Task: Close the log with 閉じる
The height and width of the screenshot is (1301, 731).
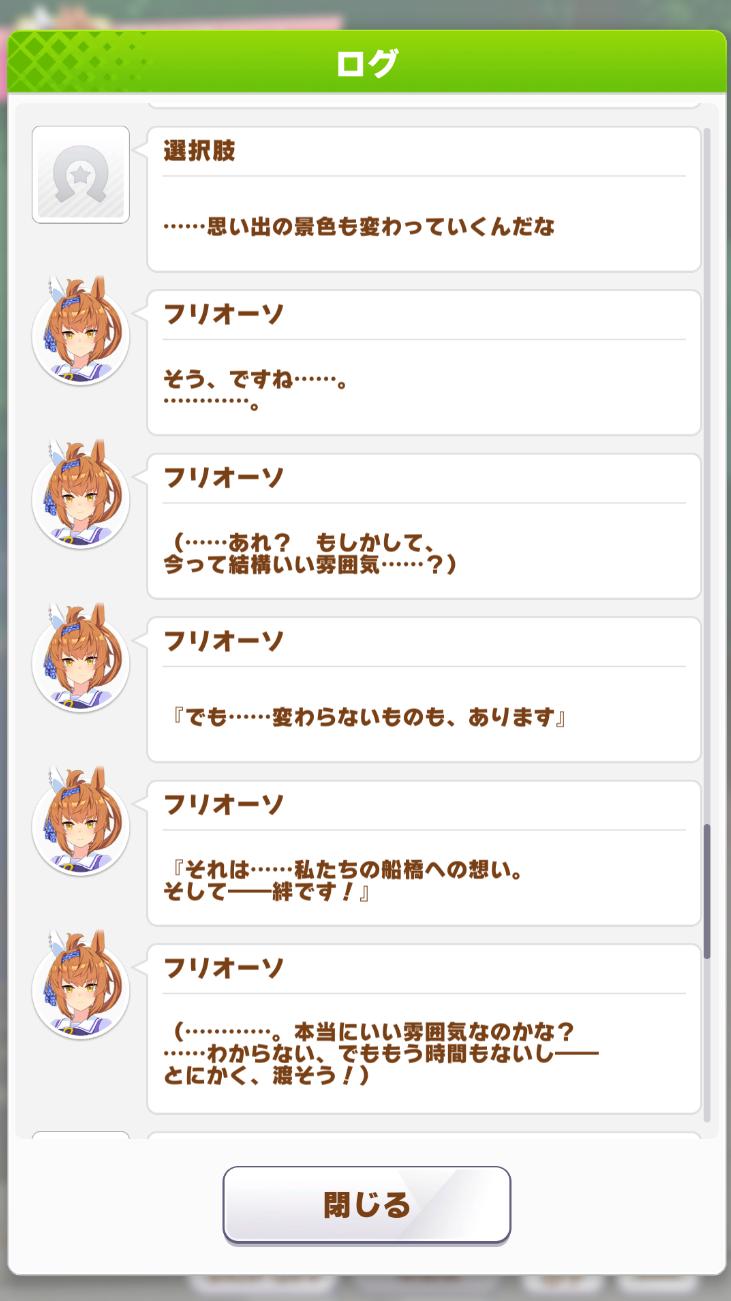Action: (366, 1204)
